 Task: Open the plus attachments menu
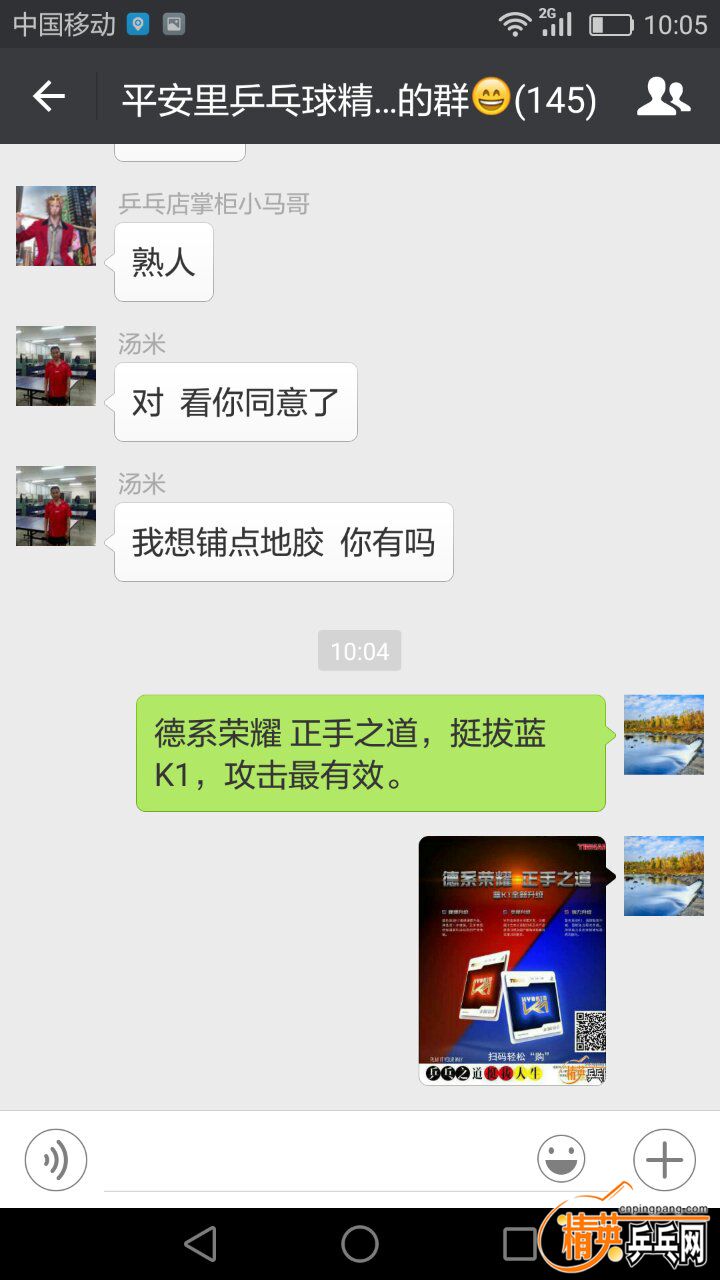(x=664, y=1160)
